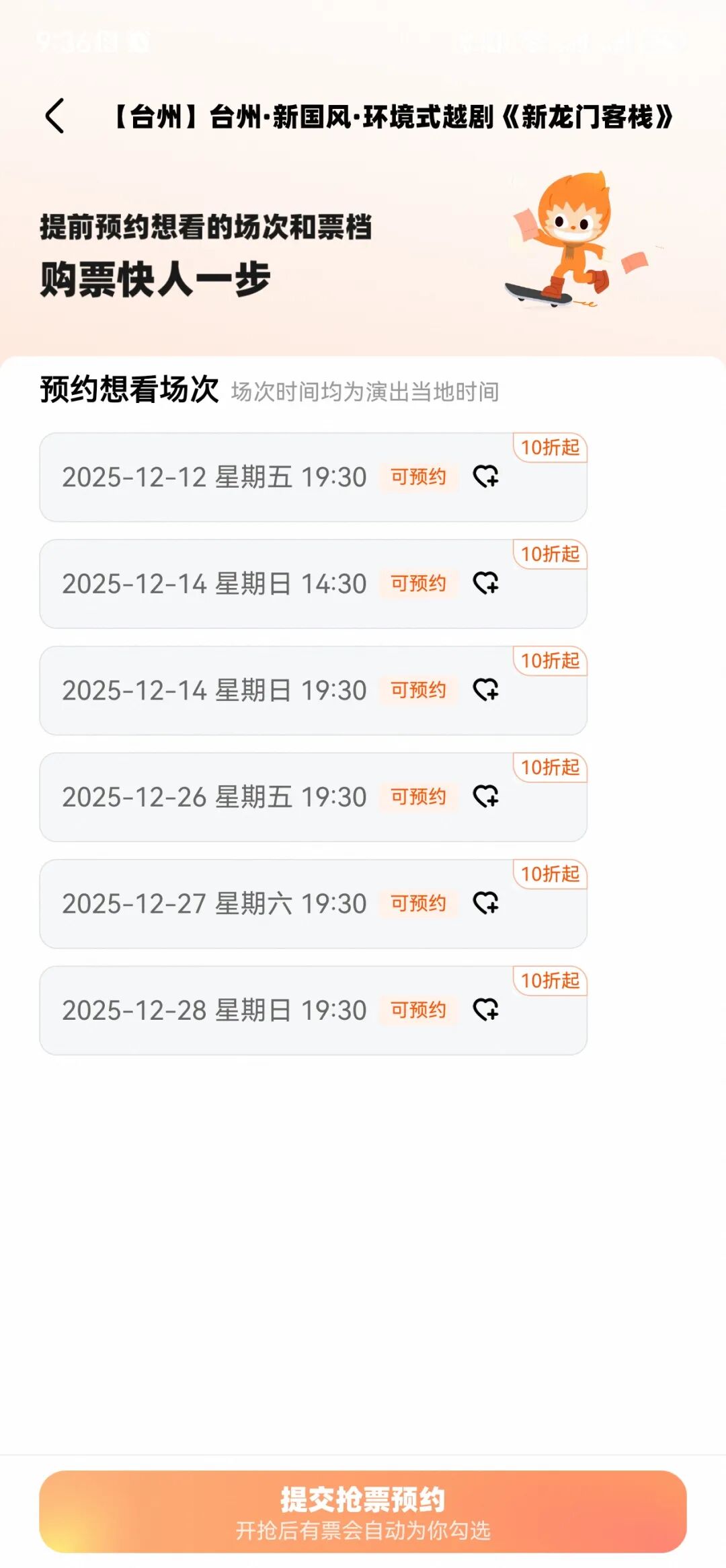Select the 2025-12-12 星期五 19:30 session
726x1568 pixels.
[313, 477]
